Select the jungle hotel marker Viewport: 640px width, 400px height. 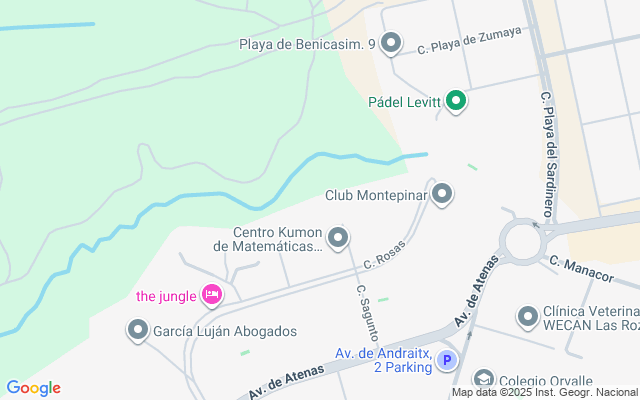pyautogui.click(x=211, y=294)
